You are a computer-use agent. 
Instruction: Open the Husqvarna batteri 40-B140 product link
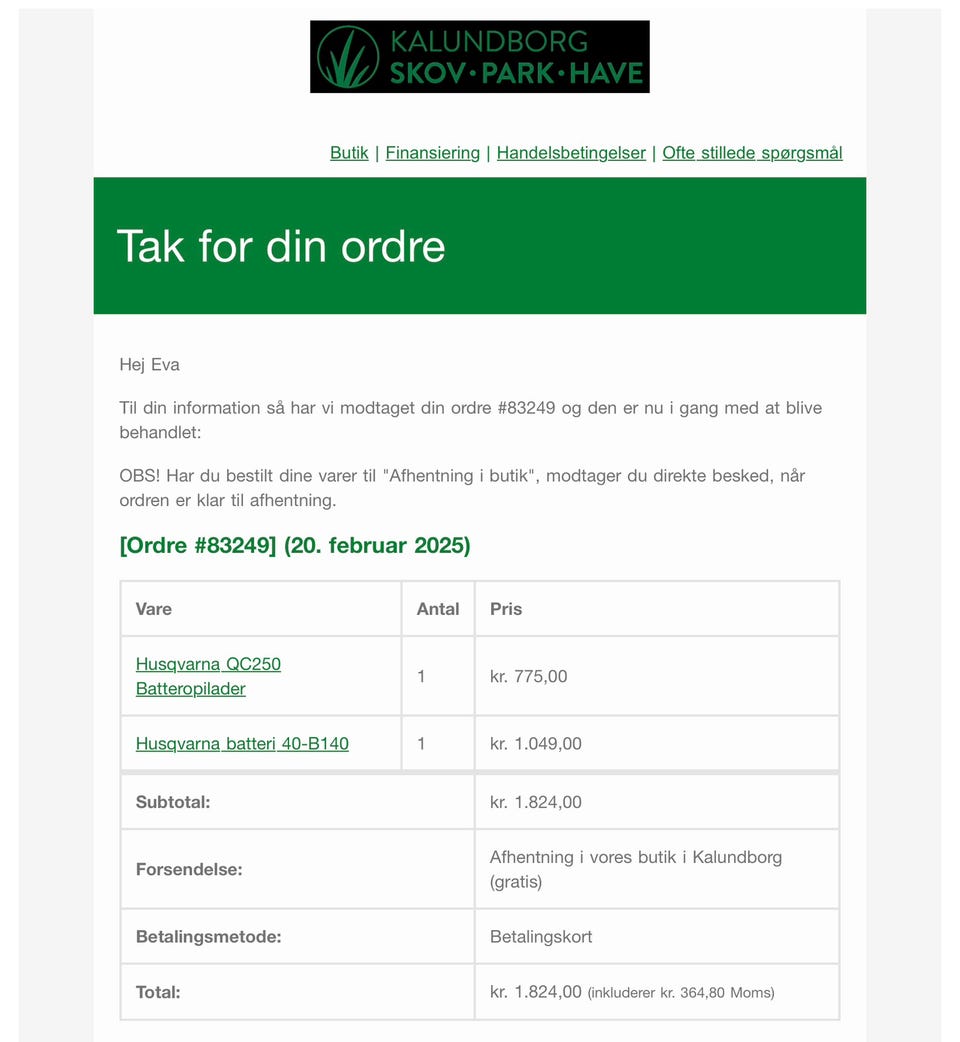243,743
